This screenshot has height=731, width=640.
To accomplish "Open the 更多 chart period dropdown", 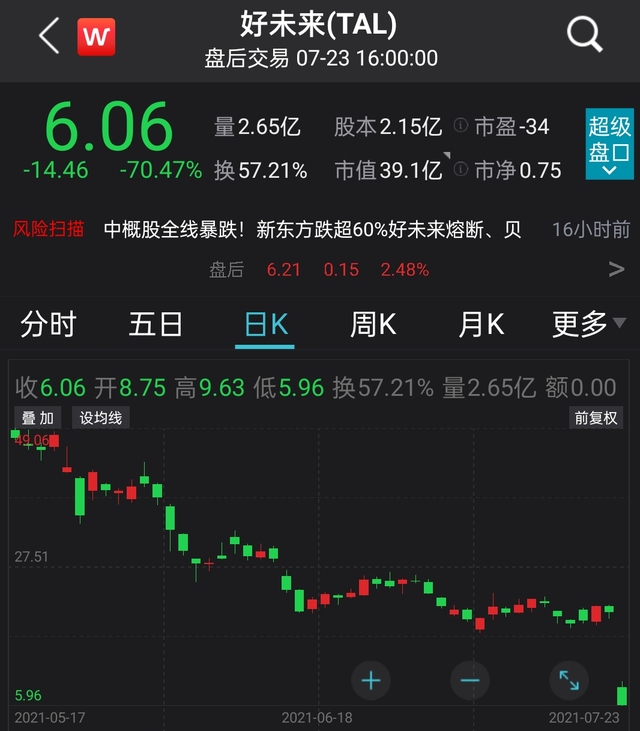I will click(x=588, y=324).
